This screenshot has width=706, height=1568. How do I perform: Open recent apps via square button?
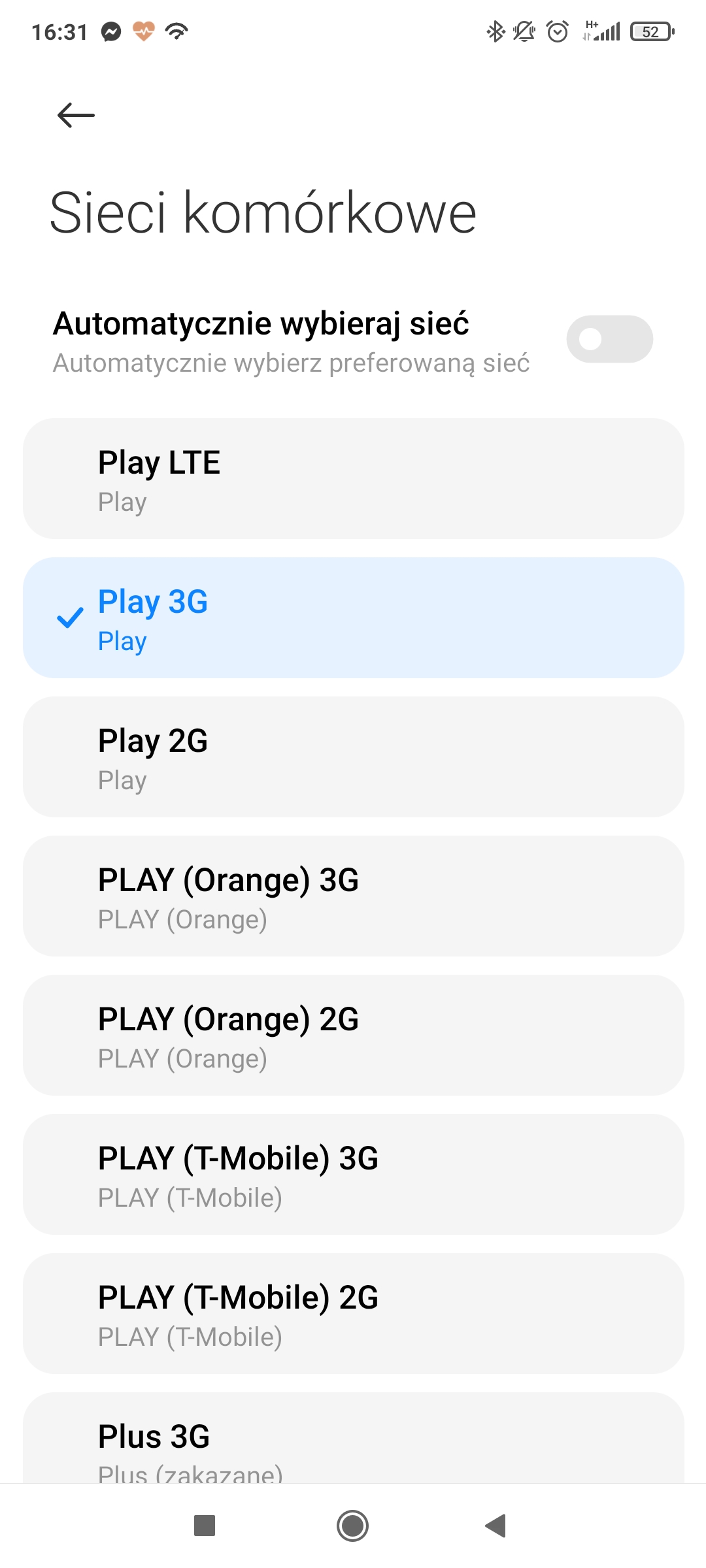(205, 1526)
